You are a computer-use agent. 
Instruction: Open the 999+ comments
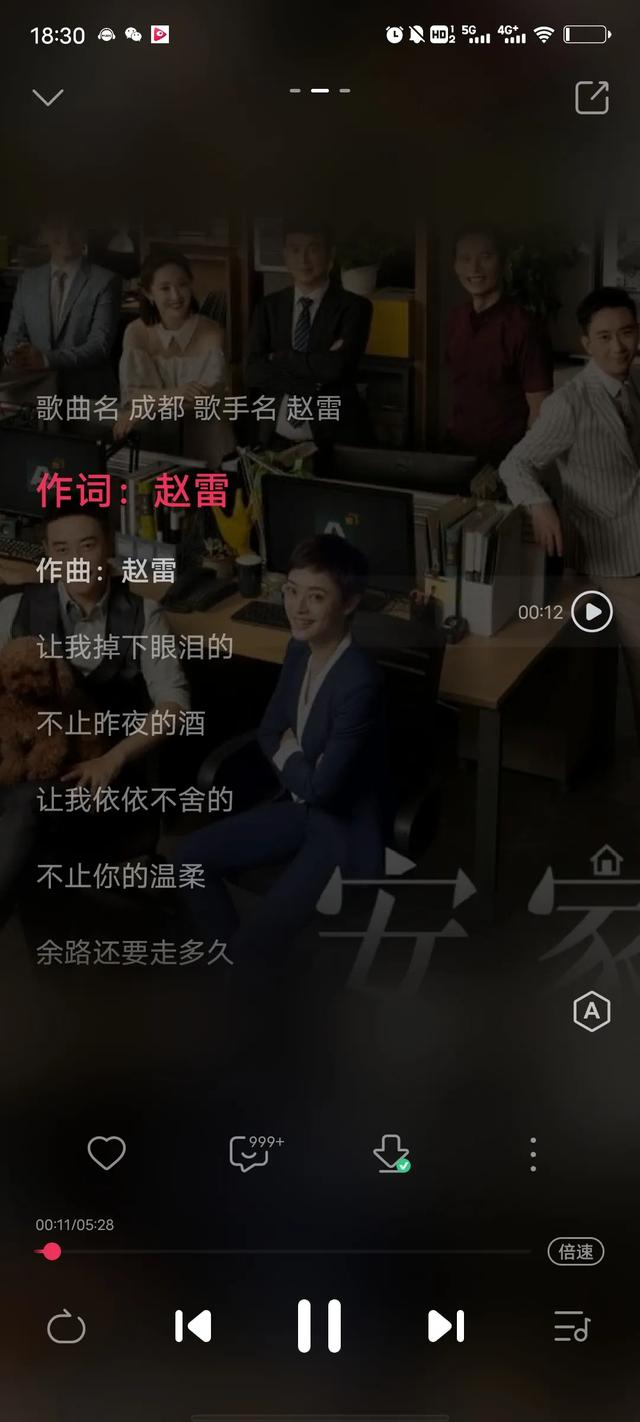250,1154
